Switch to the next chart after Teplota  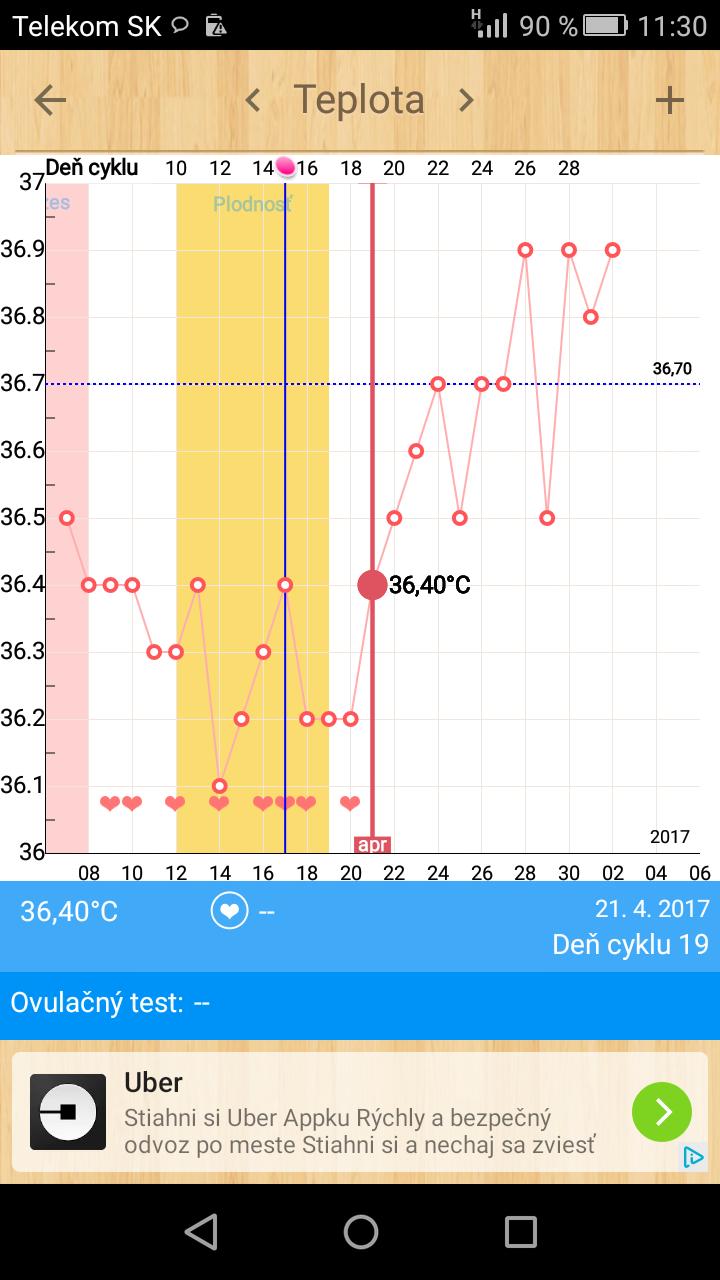466,100
